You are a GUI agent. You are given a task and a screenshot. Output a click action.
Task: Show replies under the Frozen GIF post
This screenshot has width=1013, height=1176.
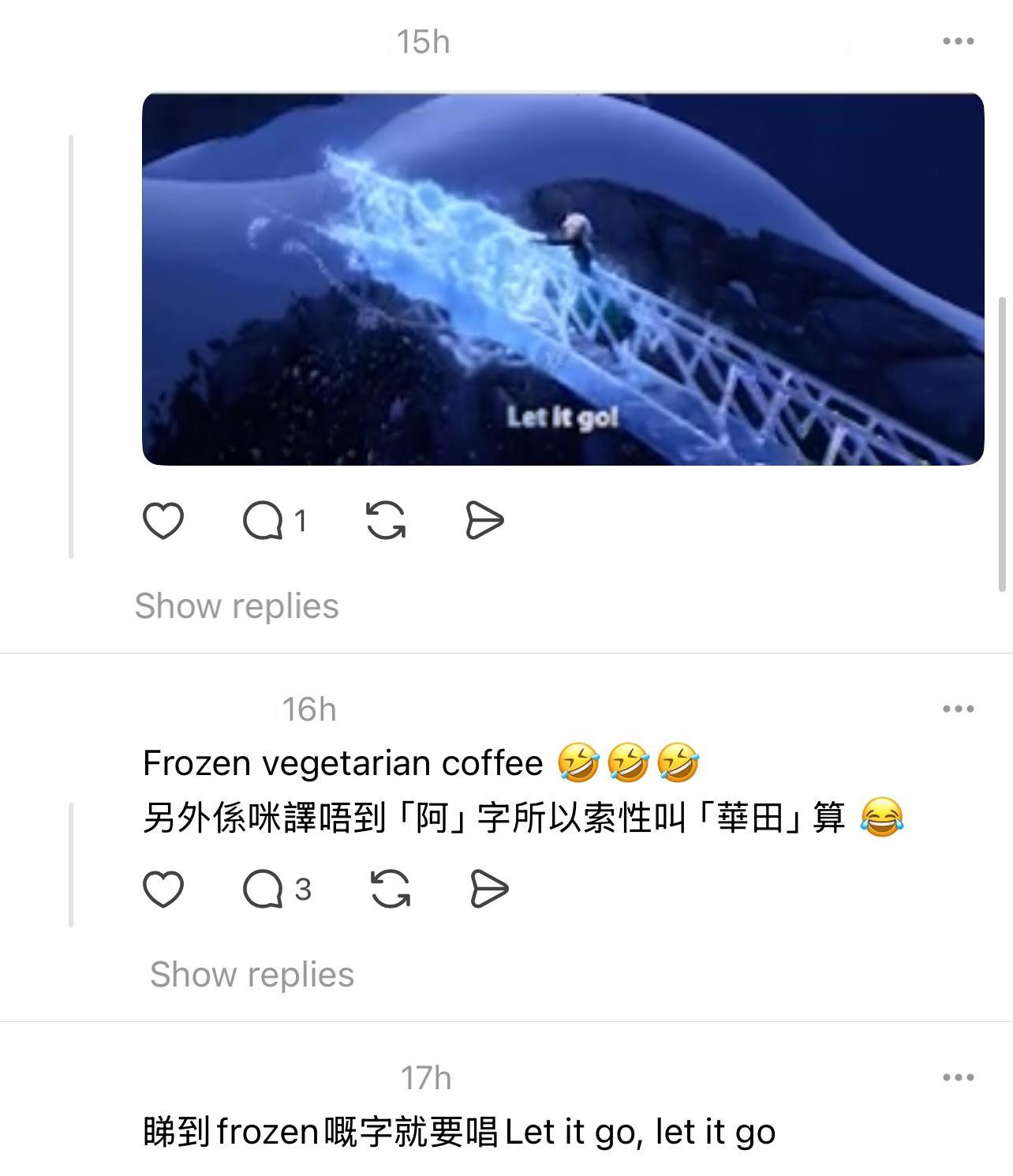point(235,605)
